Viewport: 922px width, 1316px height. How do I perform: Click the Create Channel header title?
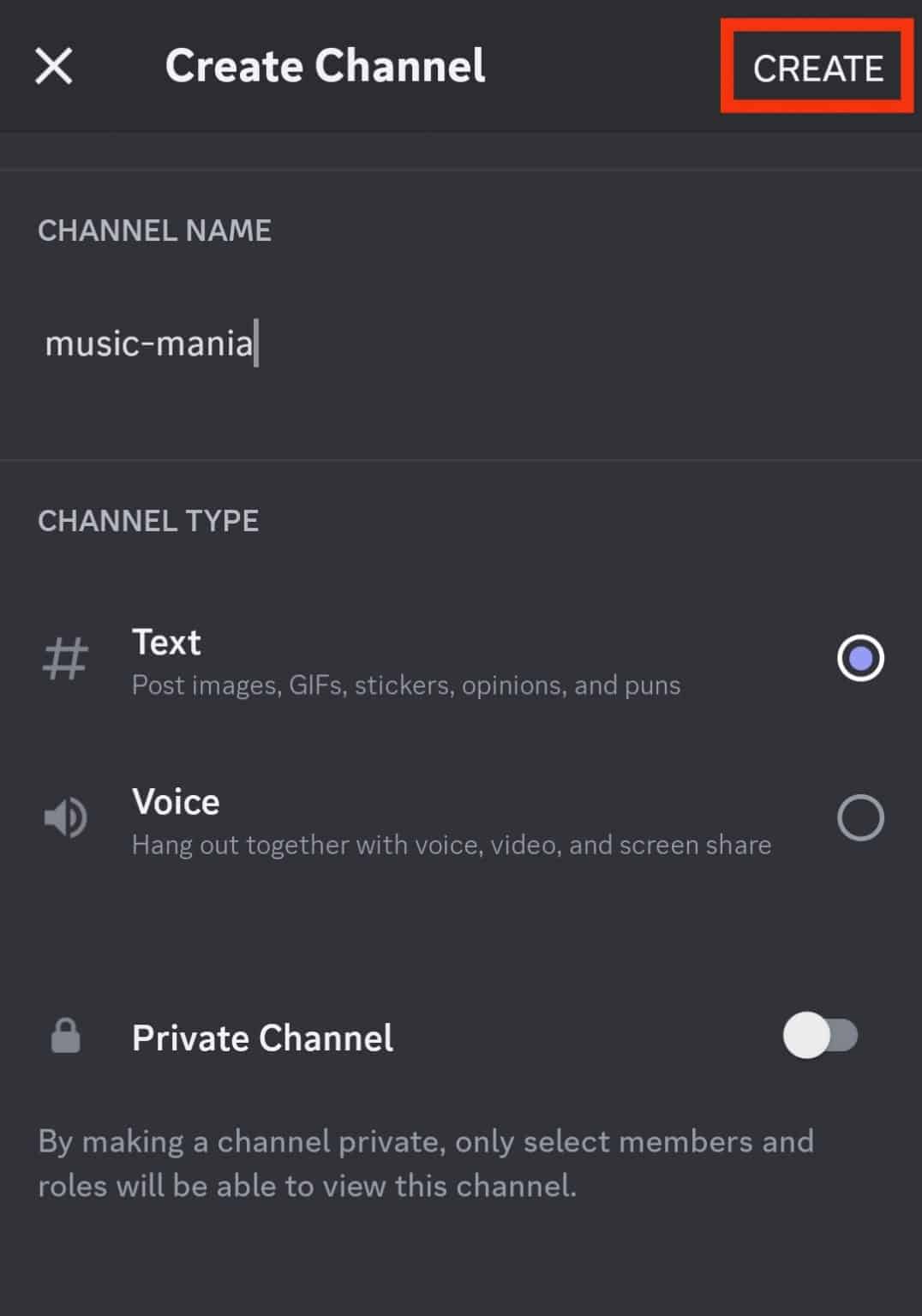(x=324, y=66)
